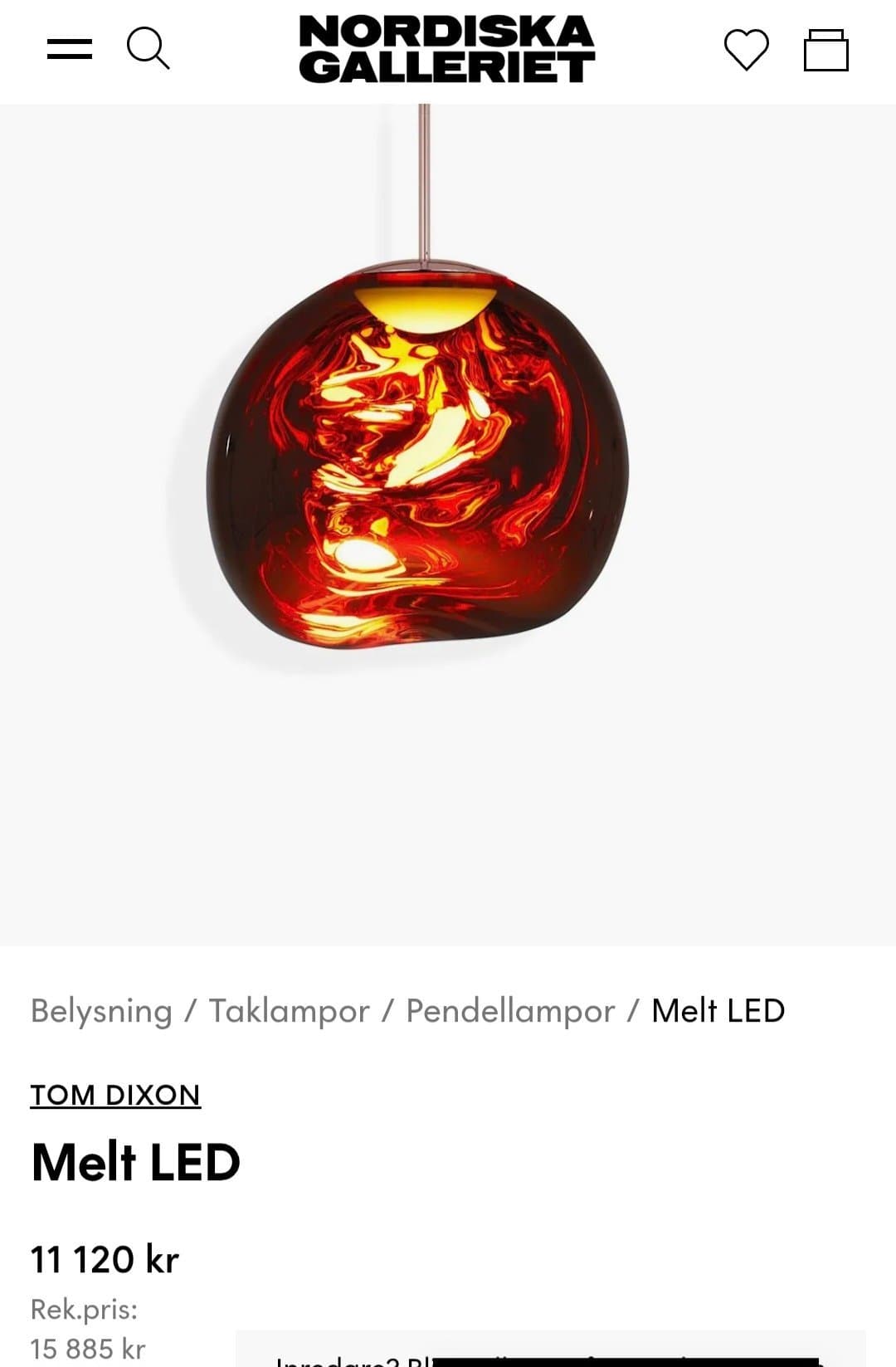Expand the menu with the three-line icon

click(x=71, y=48)
